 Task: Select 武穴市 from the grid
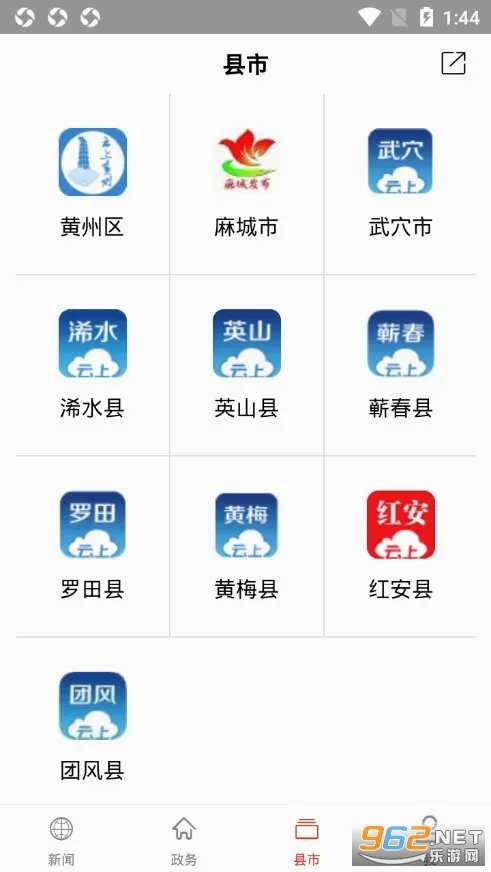400,184
